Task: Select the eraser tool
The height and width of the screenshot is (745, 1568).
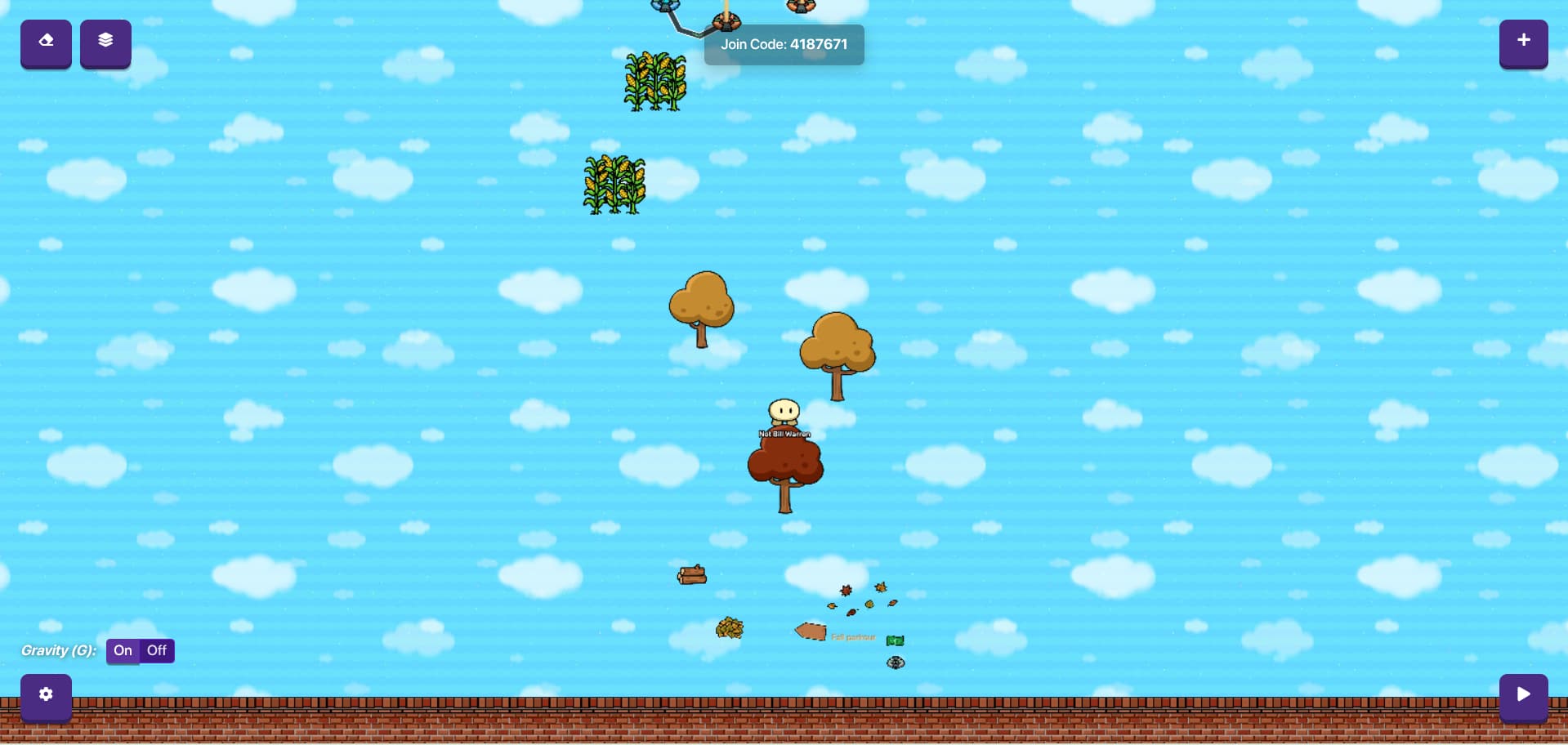Action: click(x=46, y=42)
